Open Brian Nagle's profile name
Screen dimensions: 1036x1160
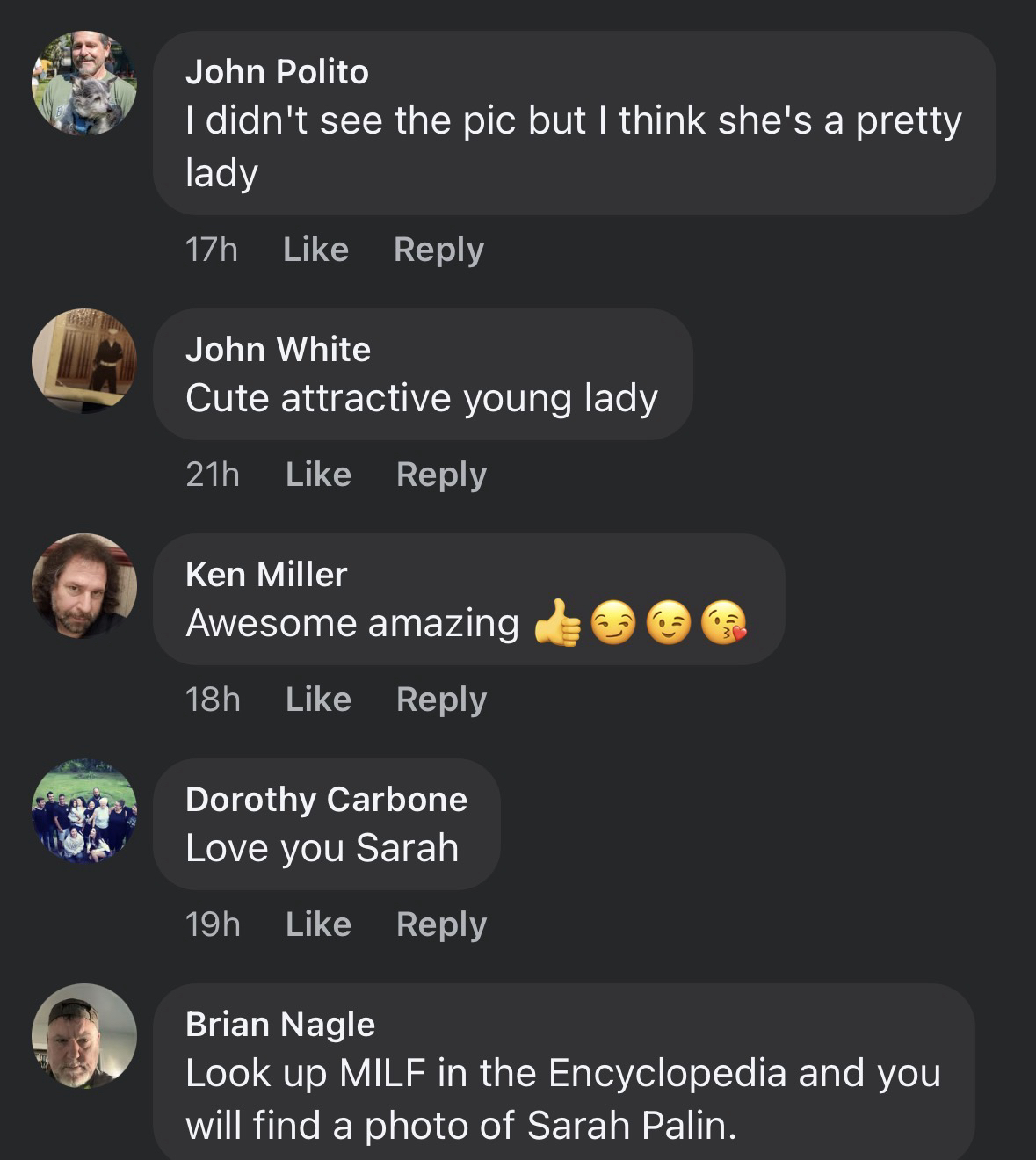280,1025
